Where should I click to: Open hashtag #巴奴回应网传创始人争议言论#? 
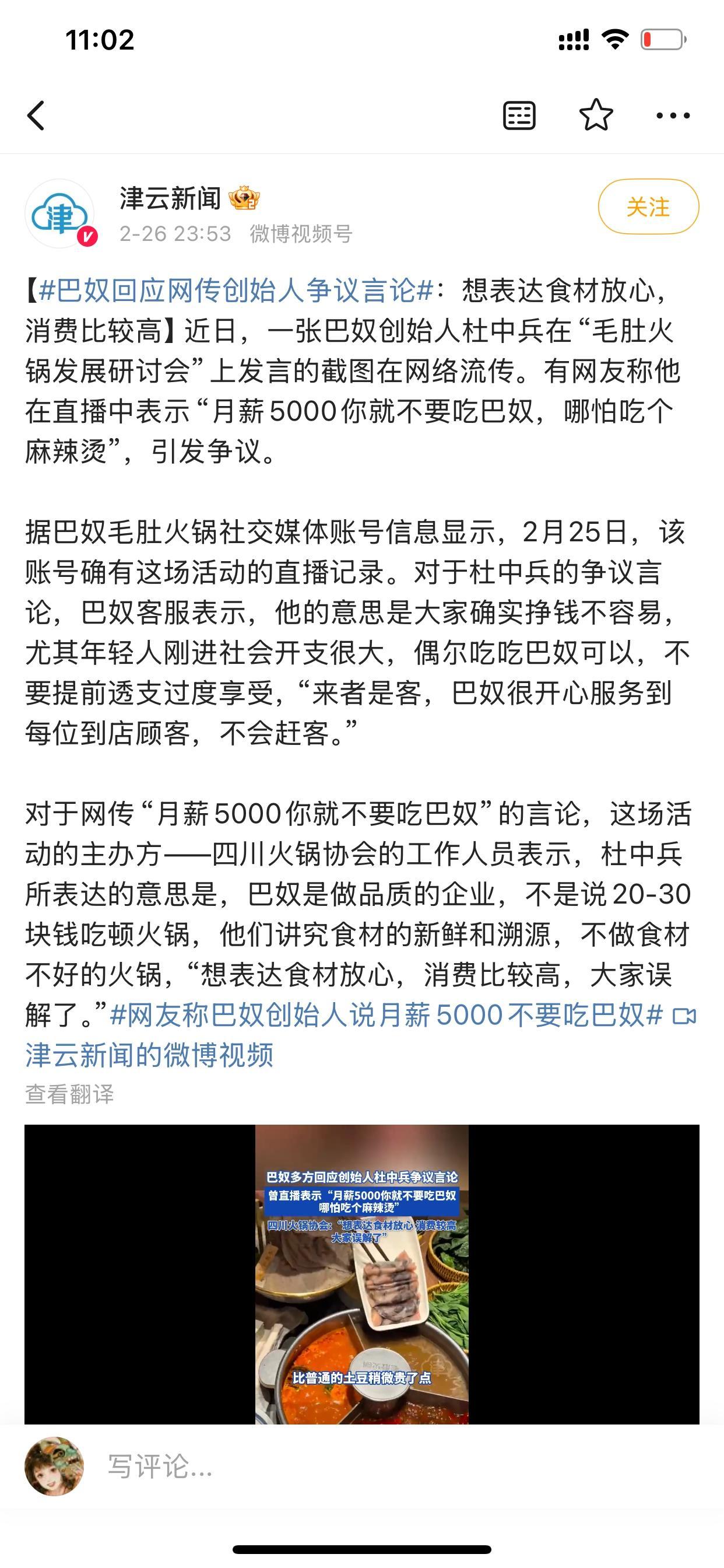click(x=236, y=290)
